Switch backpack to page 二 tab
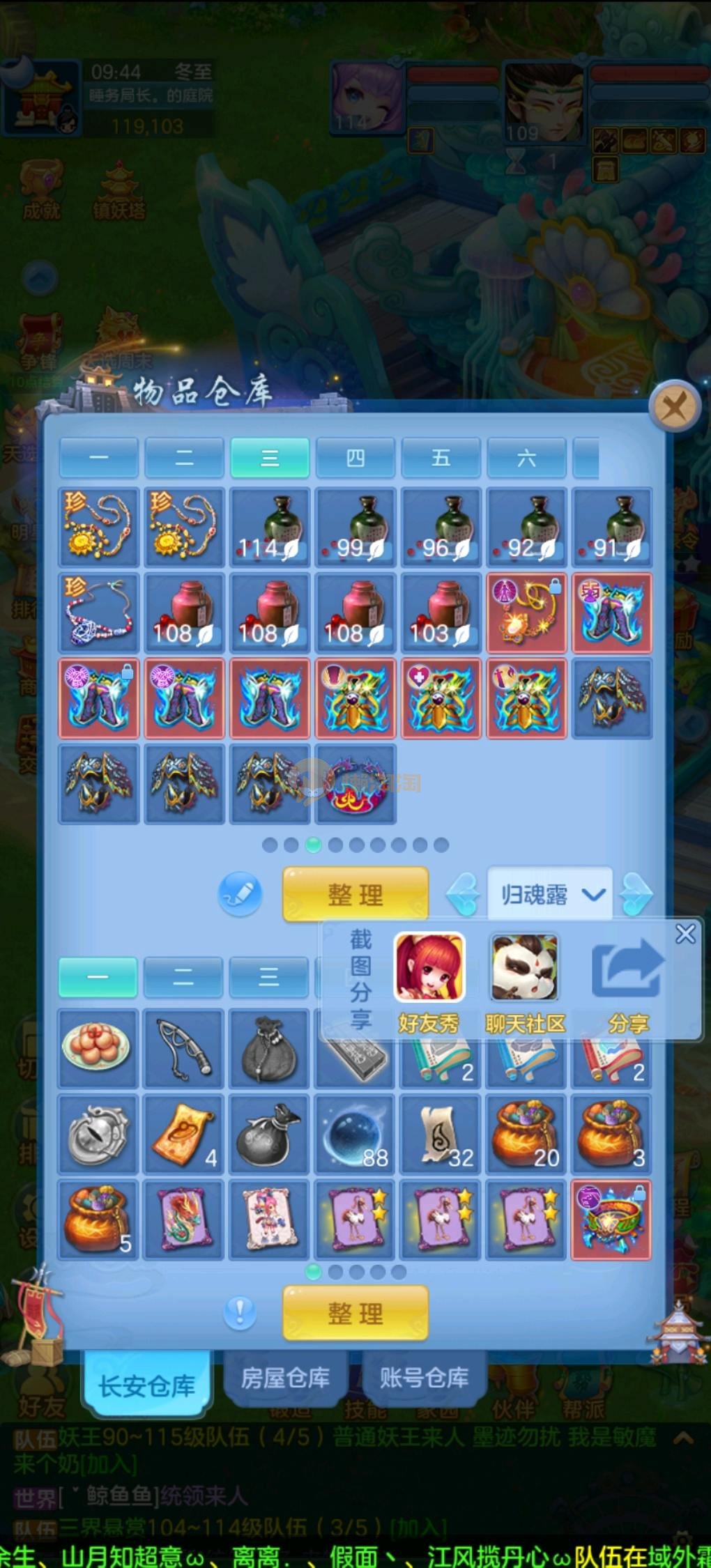 pyautogui.click(x=183, y=977)
